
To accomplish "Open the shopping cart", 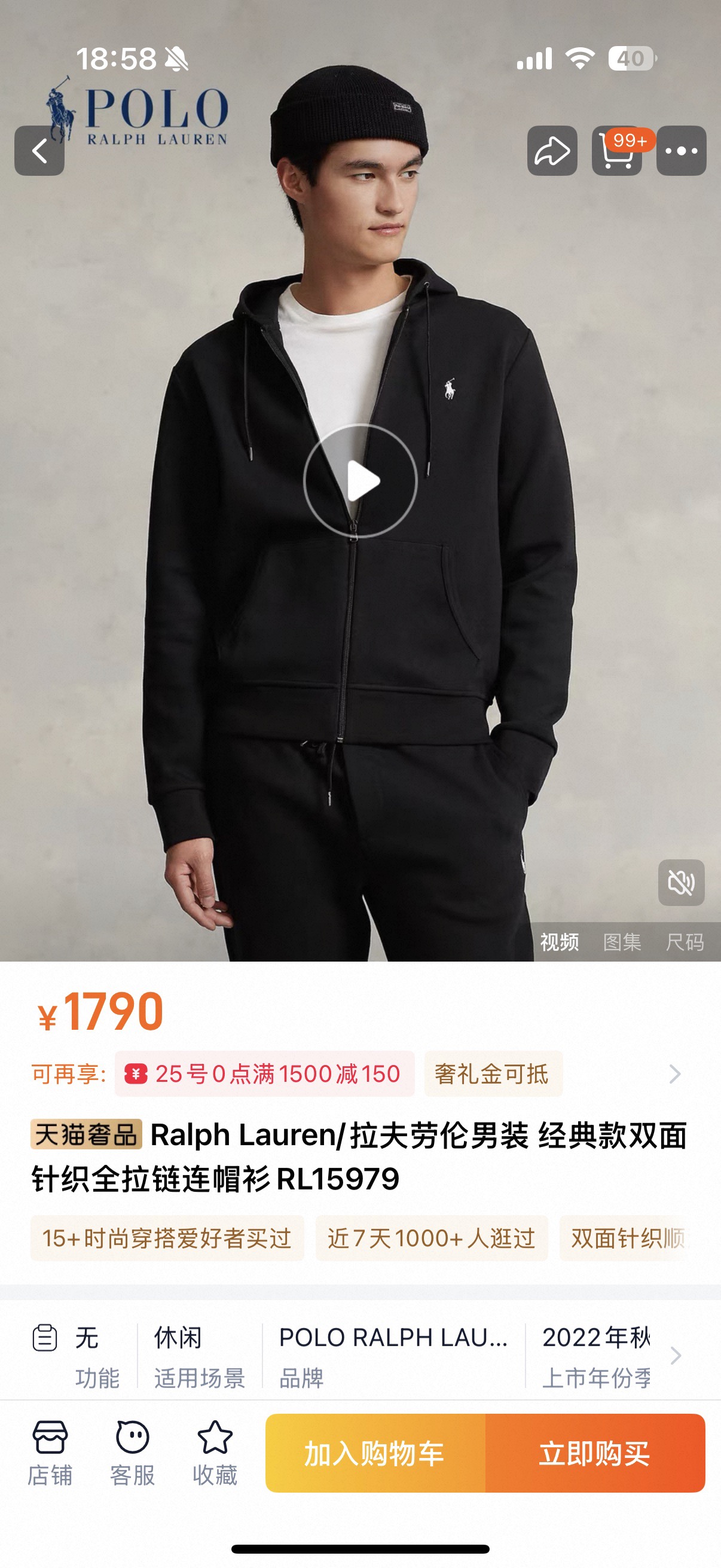I will (x=616, y=151).
